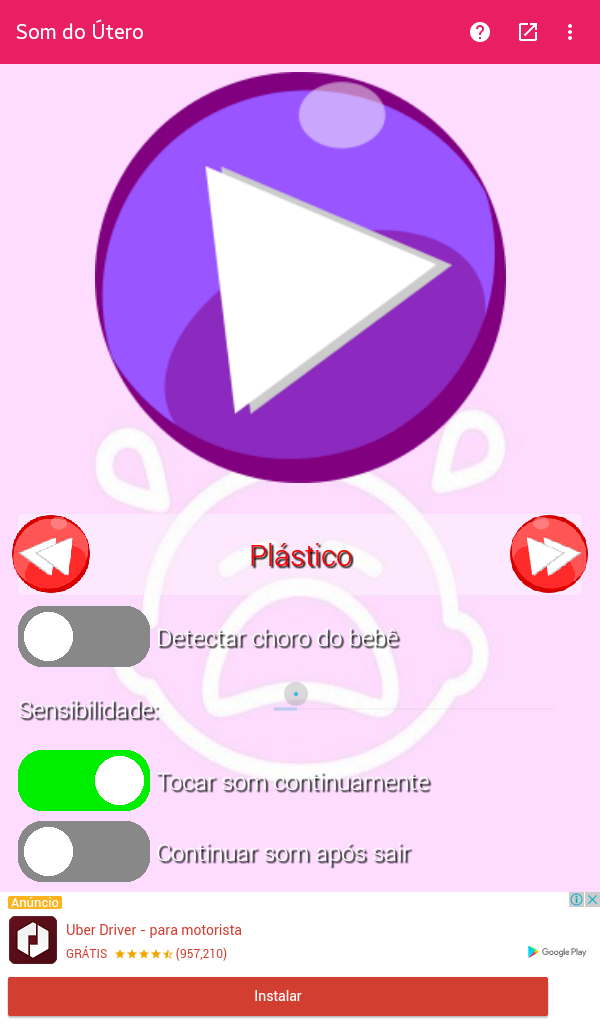The height and width of the screenshot is (1024, 600).
Task: Turn off Tocar som continuamente
Action: point(84,781)
